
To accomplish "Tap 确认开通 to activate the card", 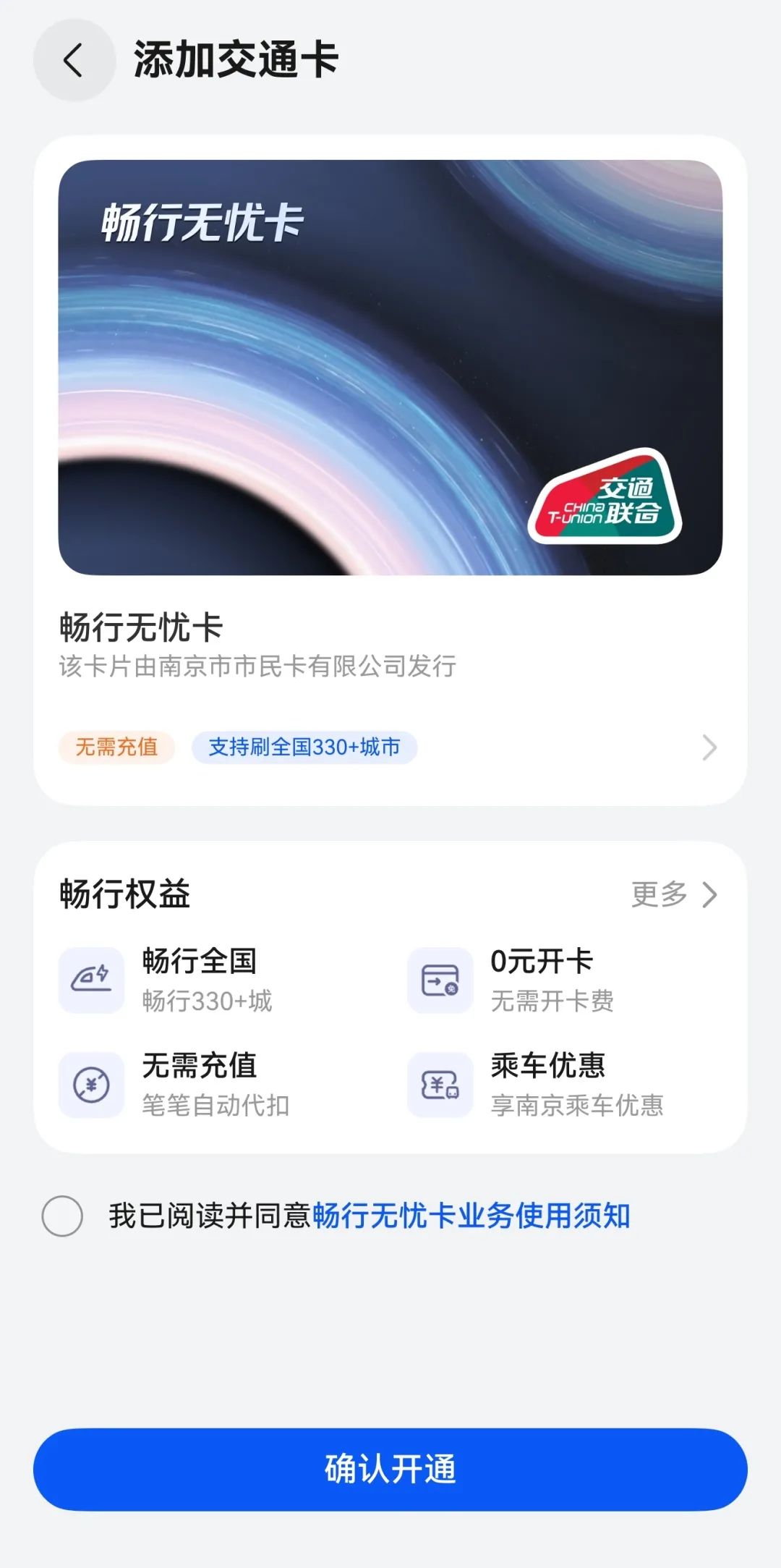I will (x=390, y=1469).
